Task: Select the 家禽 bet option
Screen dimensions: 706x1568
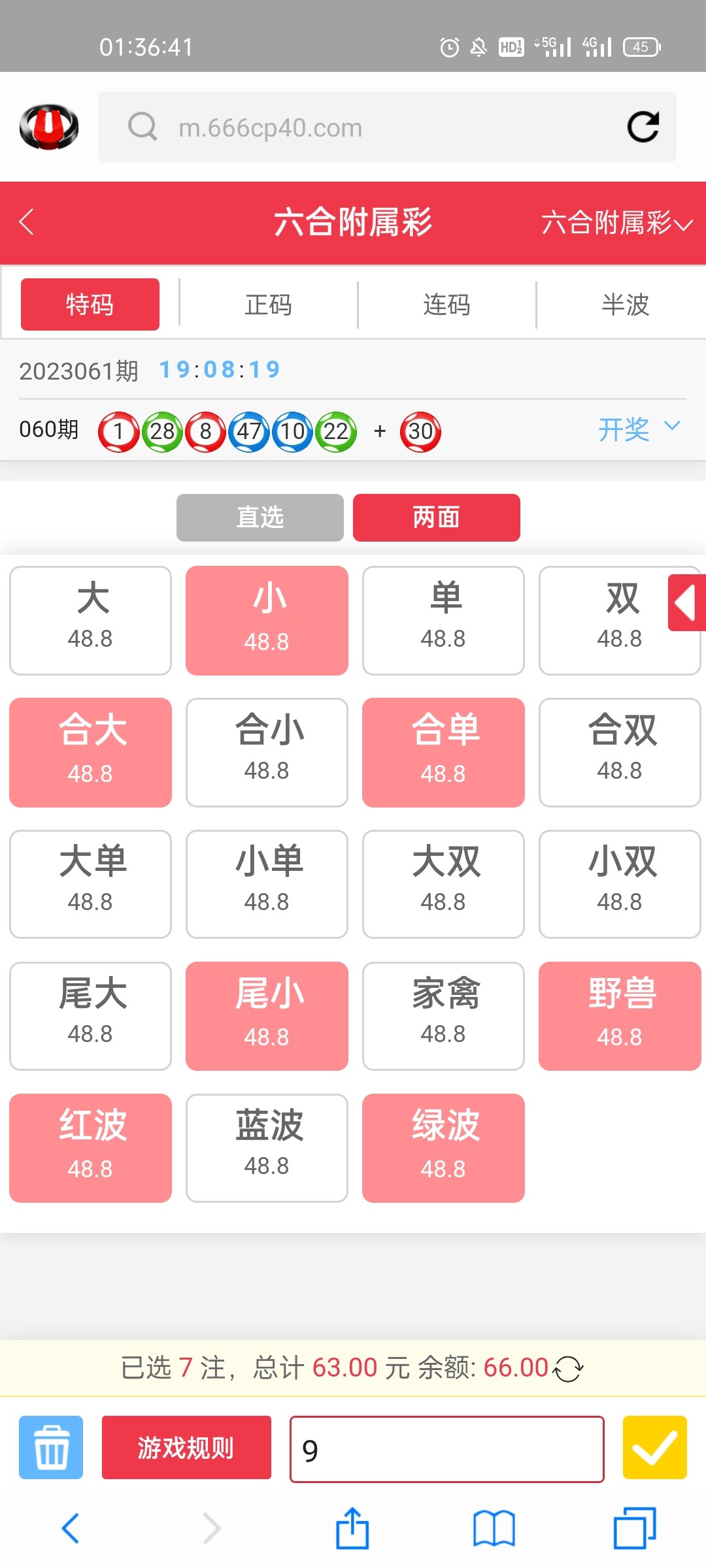Action: point(443,1016)
